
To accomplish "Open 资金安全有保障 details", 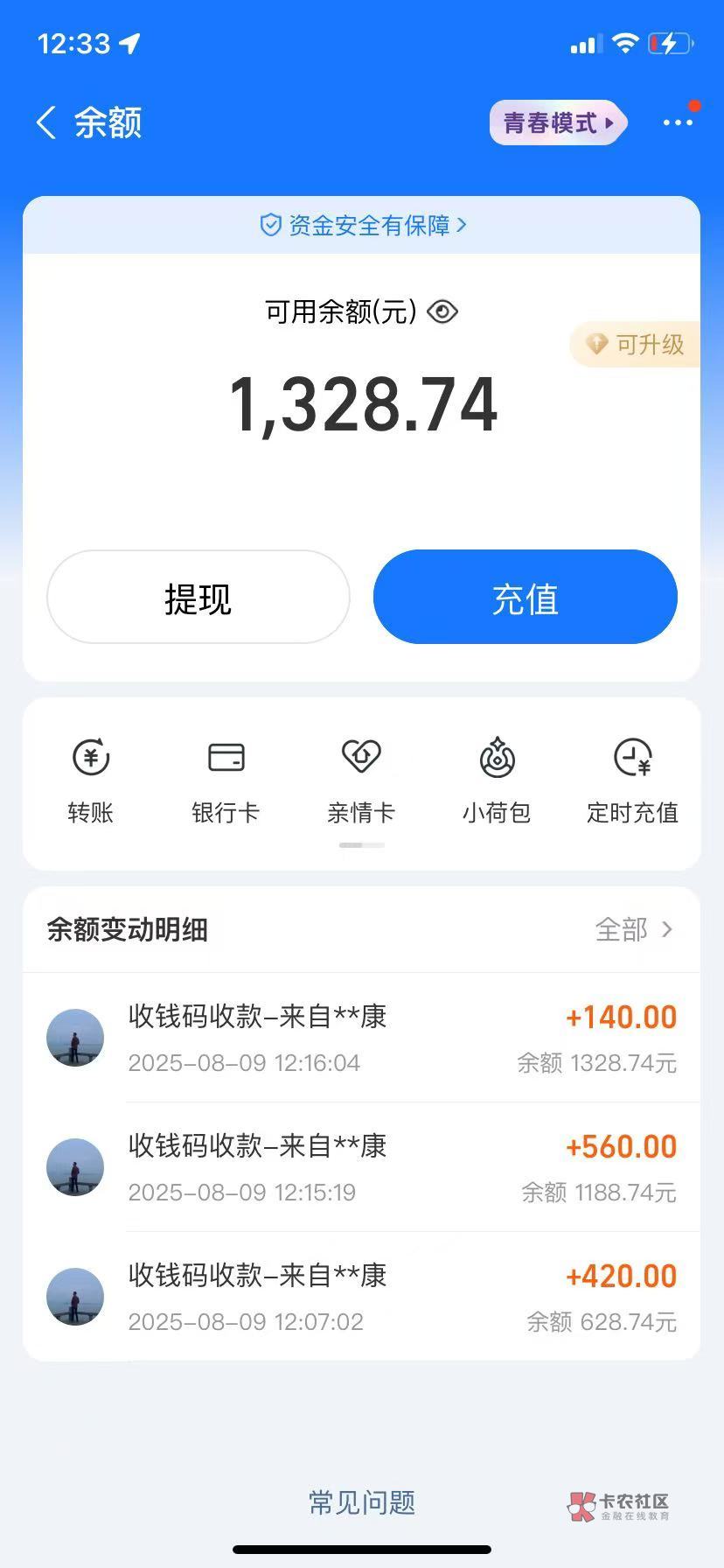I will (362, 226).
